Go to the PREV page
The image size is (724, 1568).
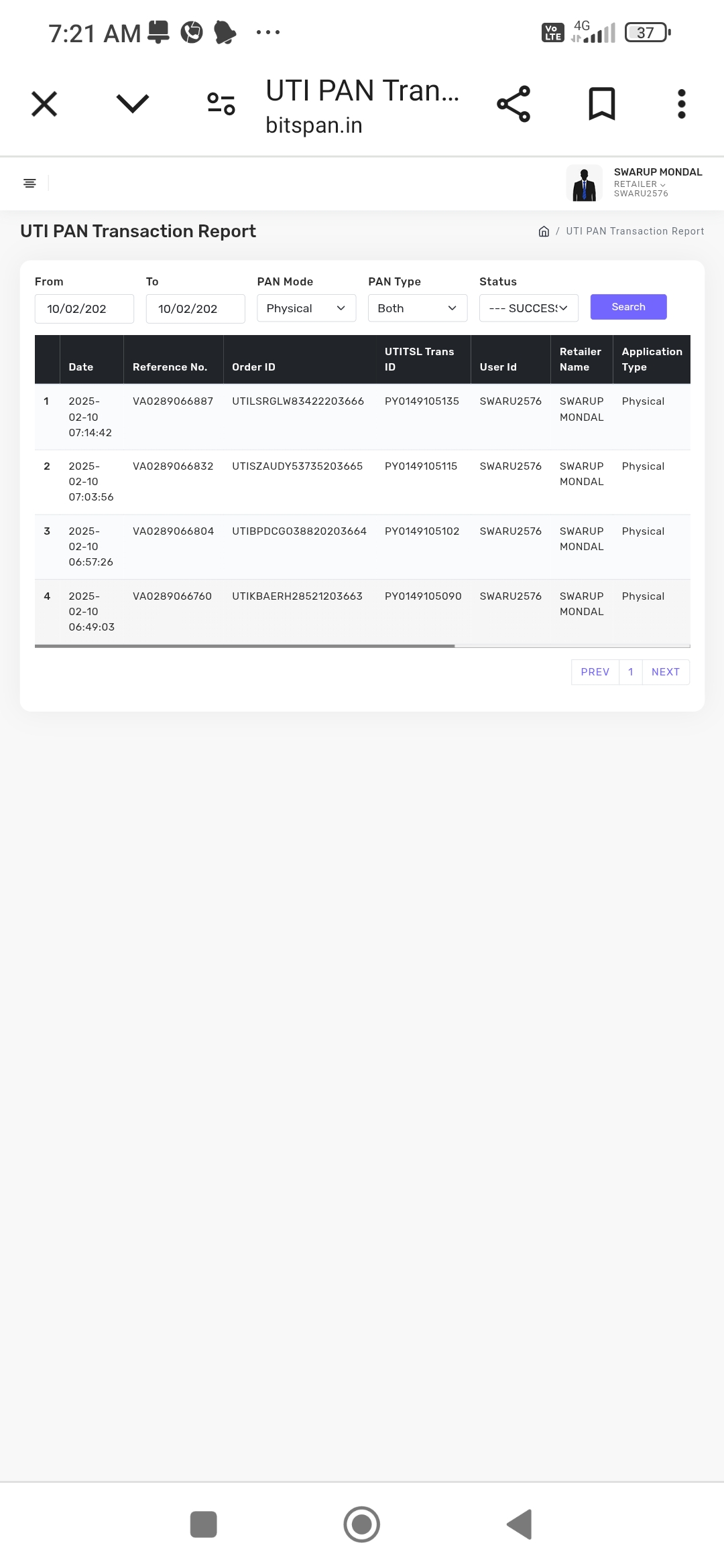tap(595, 672)
